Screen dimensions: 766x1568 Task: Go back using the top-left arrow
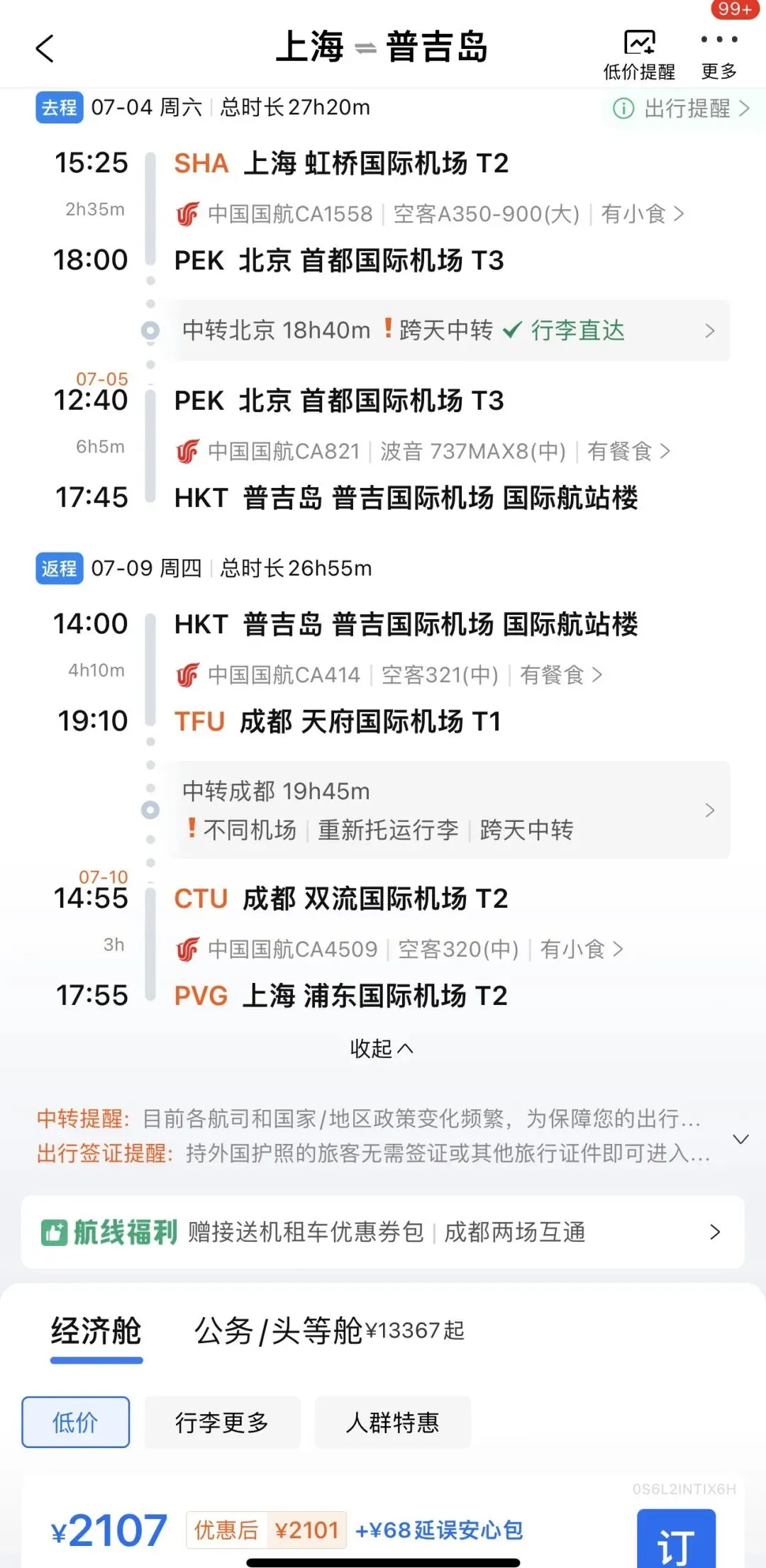(x=45, y=48)
